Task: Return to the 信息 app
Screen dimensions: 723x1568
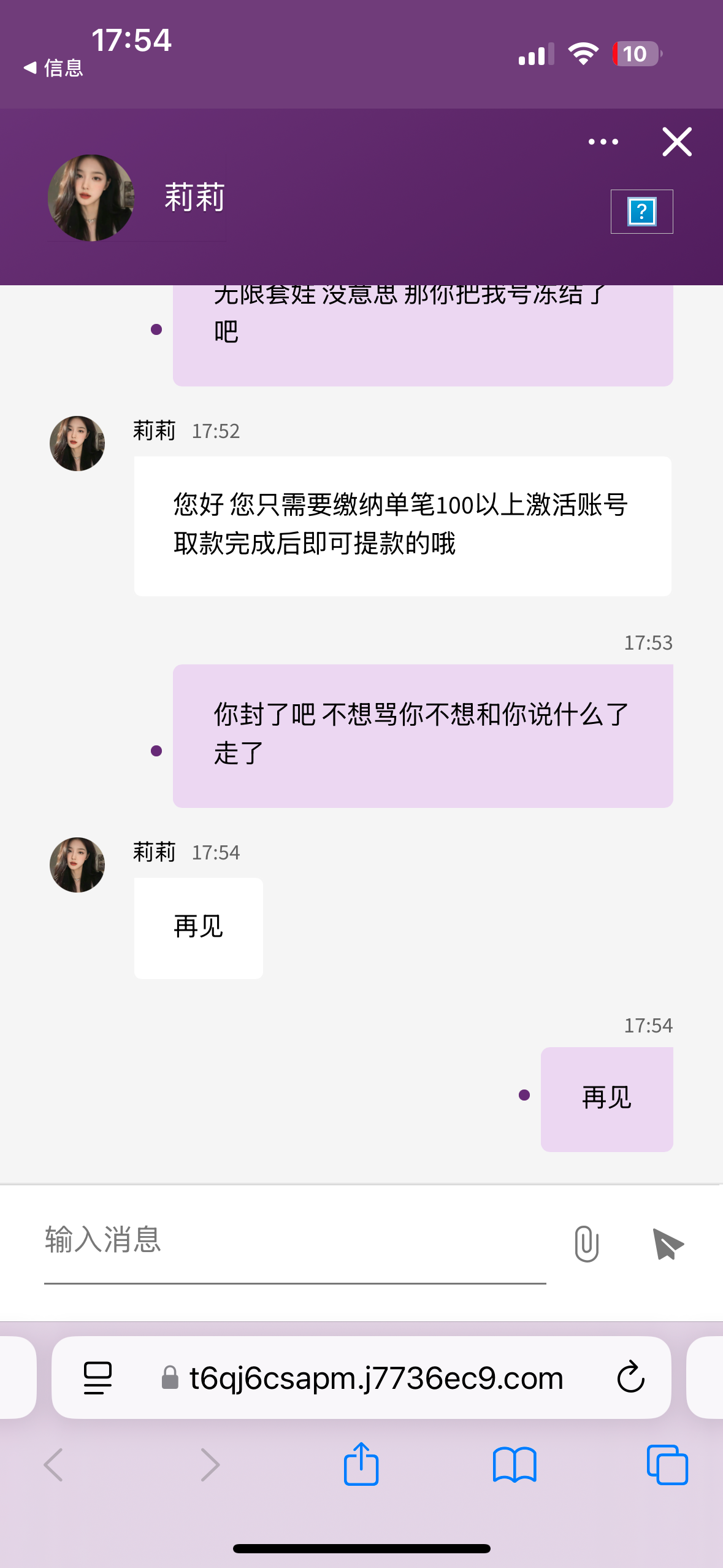Action: pos(53,67)
